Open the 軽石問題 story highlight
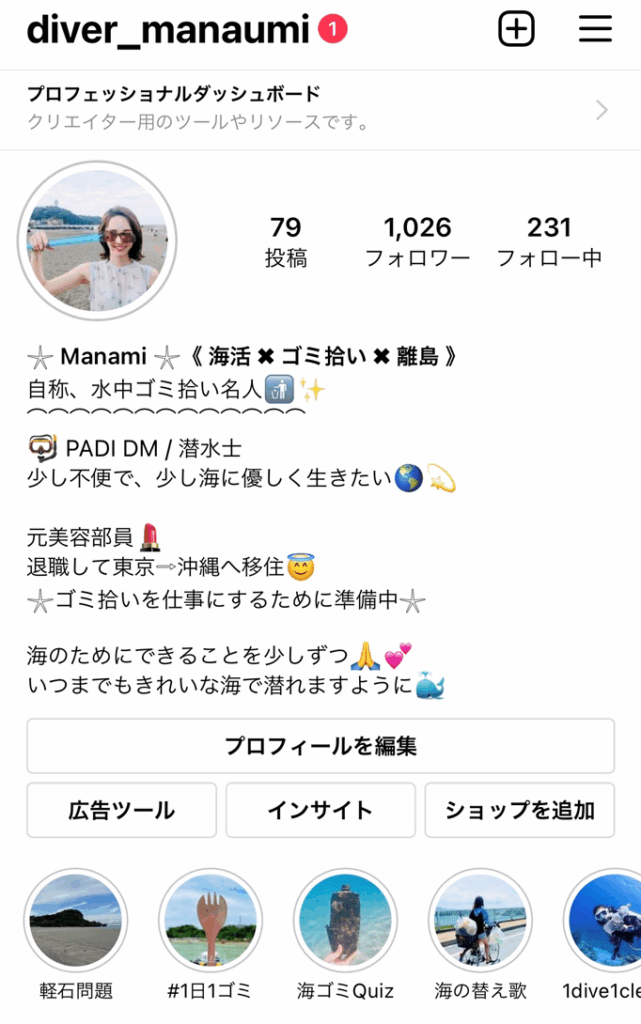The height and width of the screenshot is (1024, 641). click(x=76, y=921)
